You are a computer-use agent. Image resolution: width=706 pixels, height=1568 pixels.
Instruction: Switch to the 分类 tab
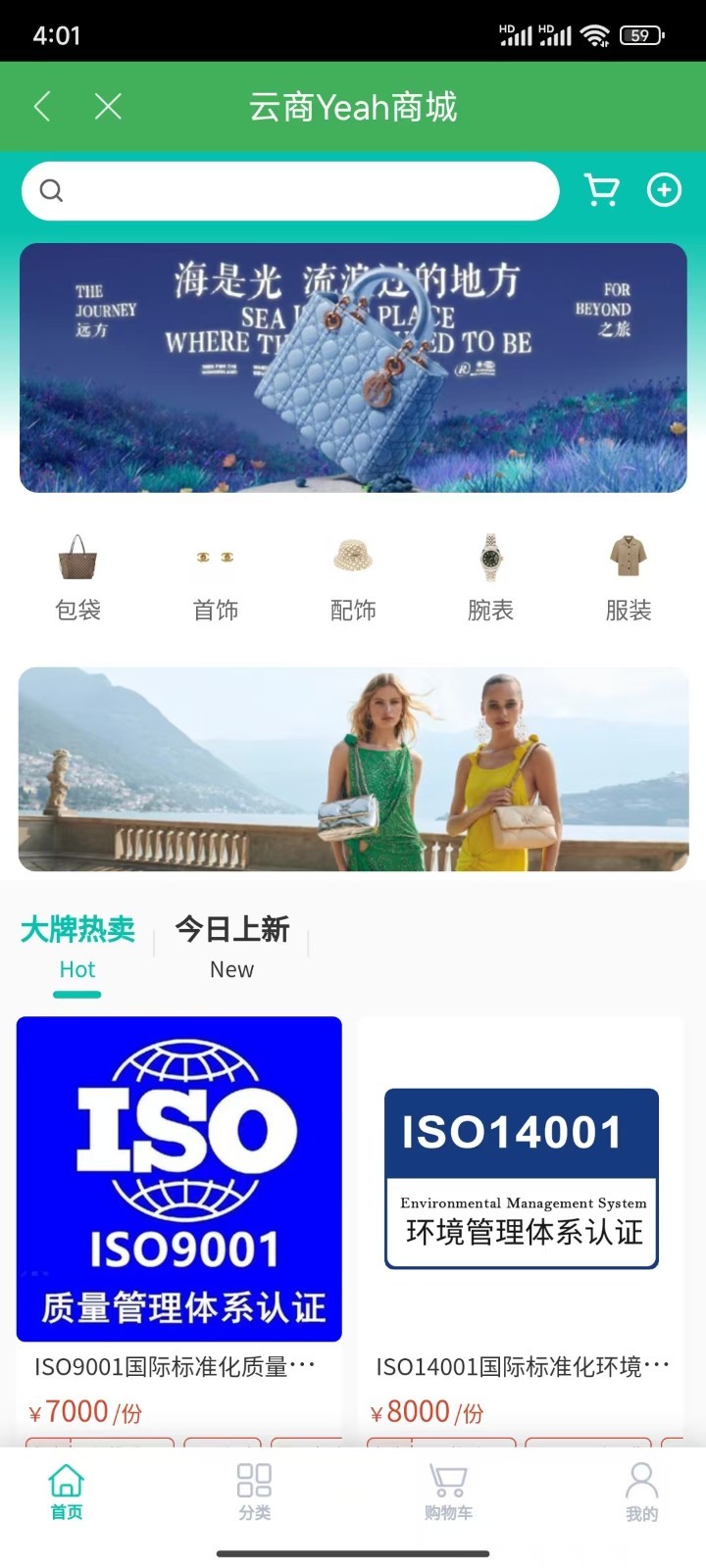pos(254,1492)
